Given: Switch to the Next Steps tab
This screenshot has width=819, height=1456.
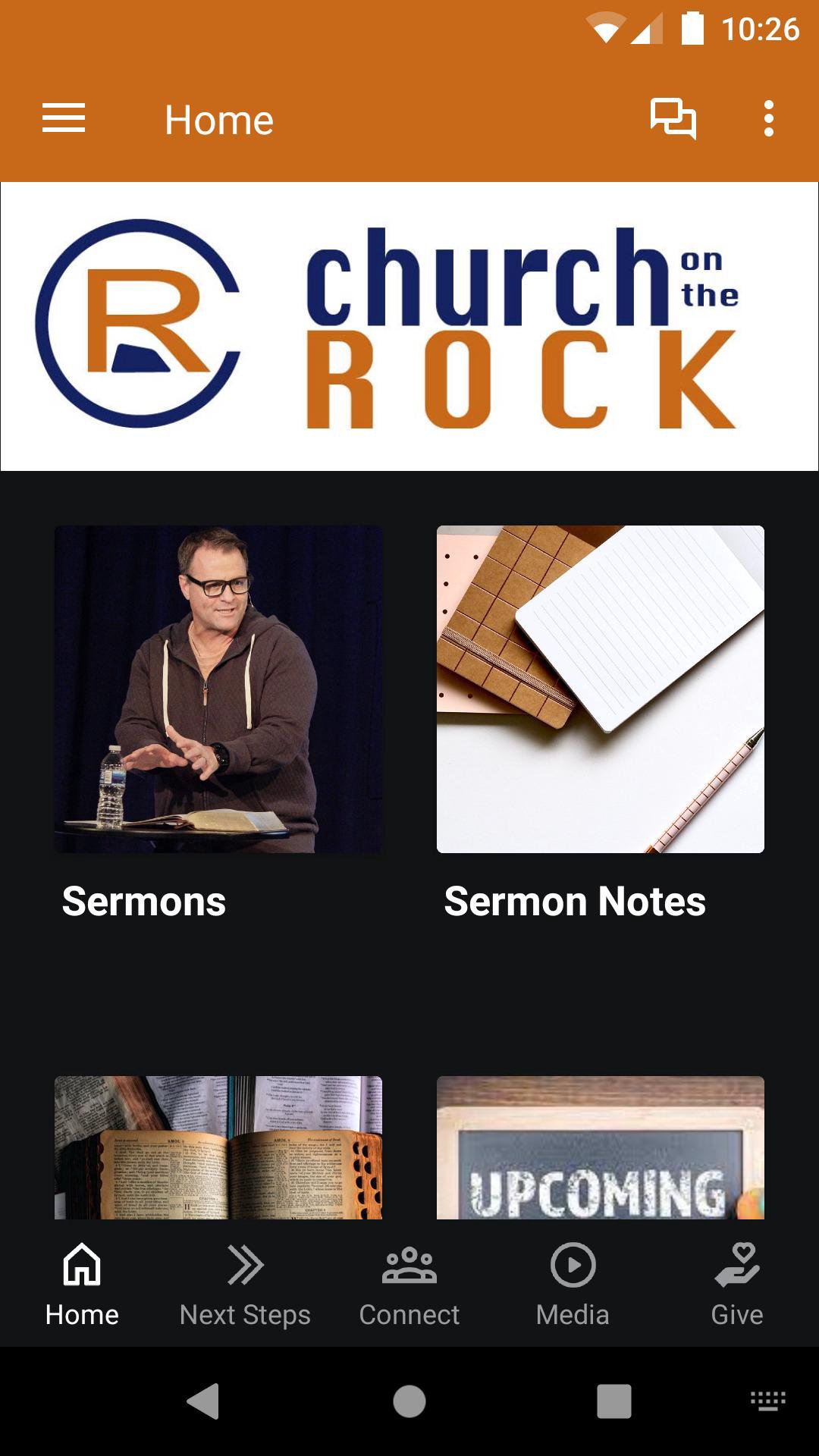Looking at the screenshot, I should 245,1283.
